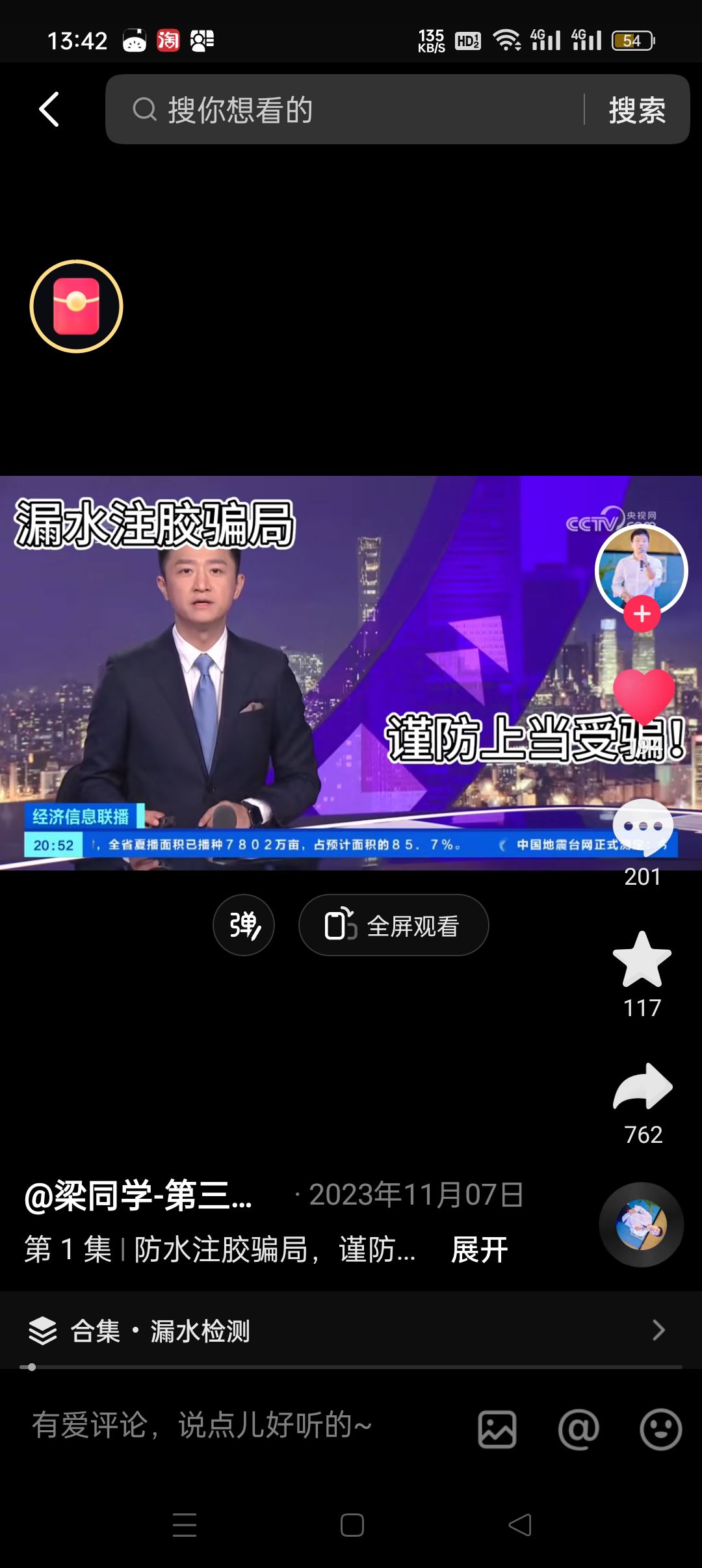Viewport: 702px width, 1568px height.
Task: Open the @梁同学-第三... author profile
Action: pos(138,1195)
